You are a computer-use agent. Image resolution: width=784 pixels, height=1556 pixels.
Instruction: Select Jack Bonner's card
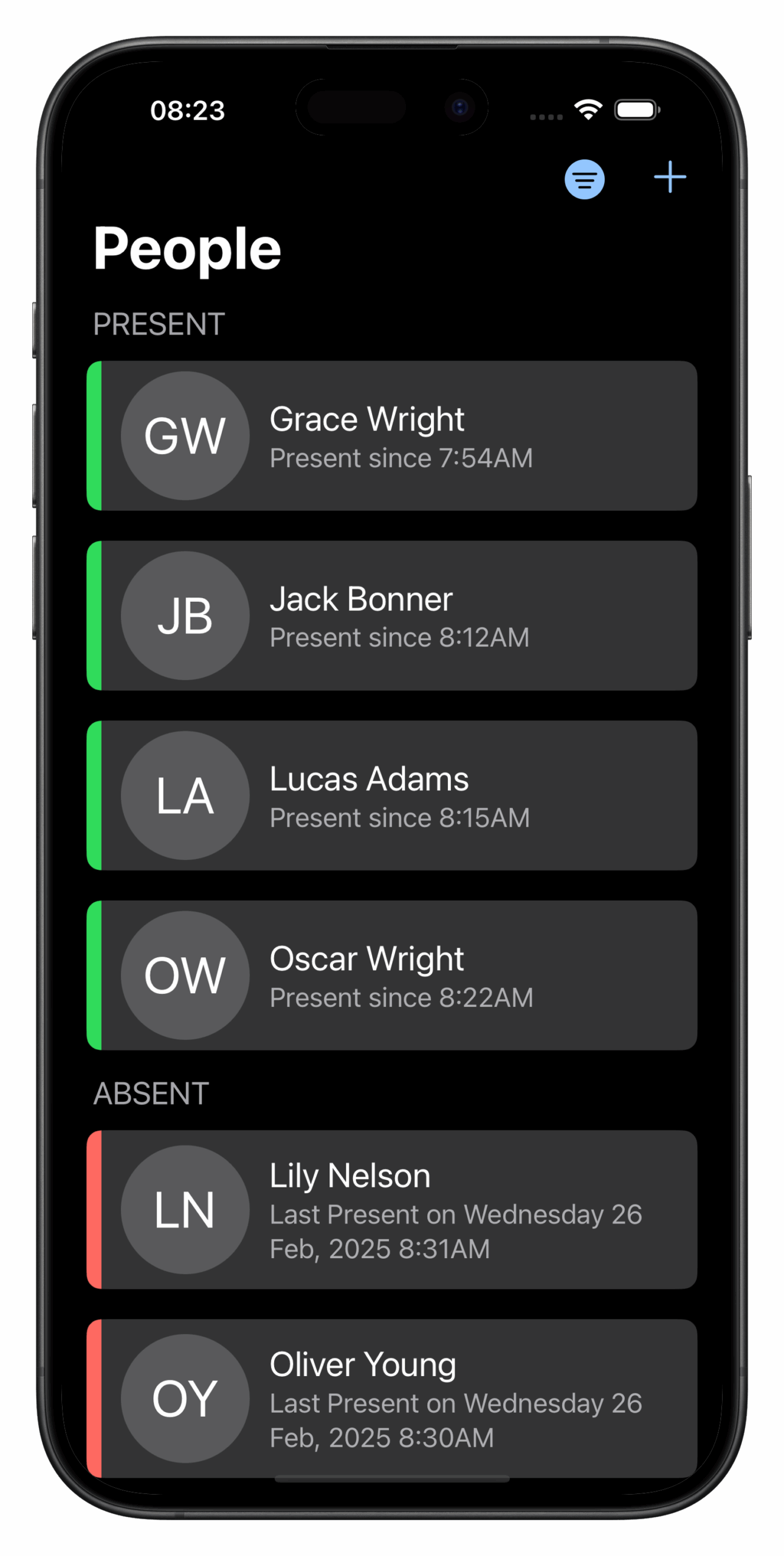click(x=392, y=615)
